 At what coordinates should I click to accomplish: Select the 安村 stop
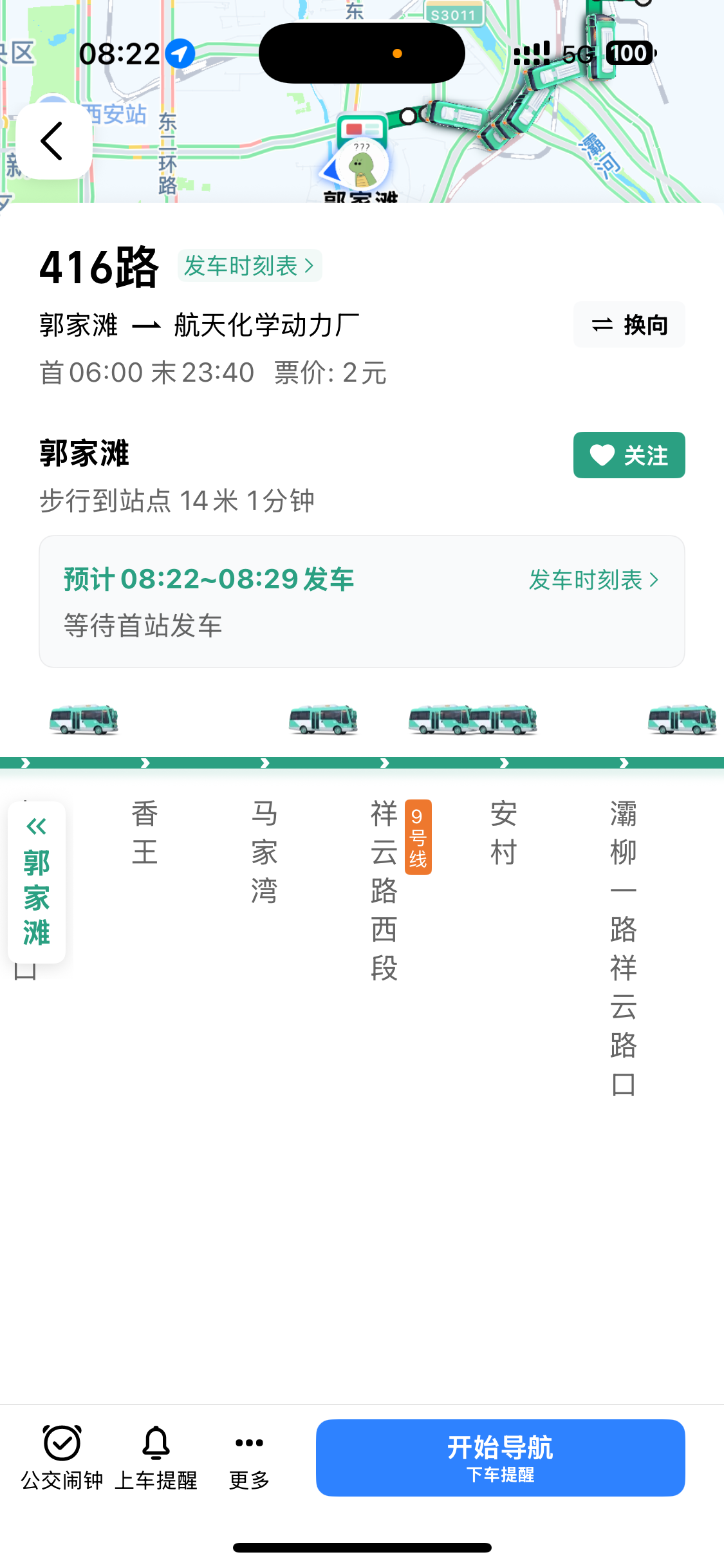[x=504, y=833]
